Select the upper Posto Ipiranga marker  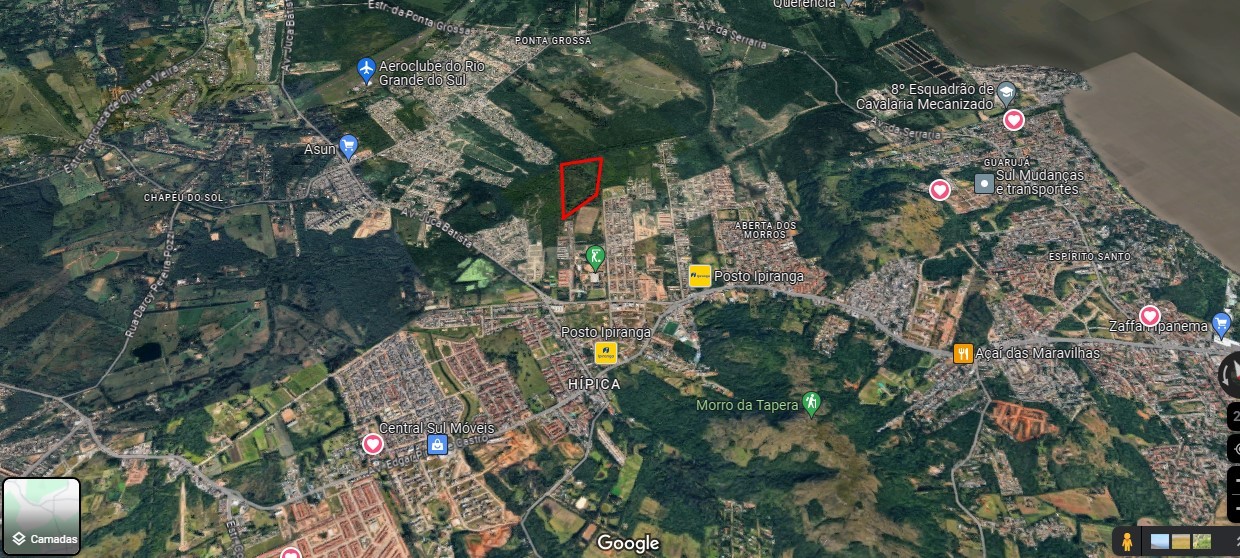pyautogui.click(x=700, y=275)
